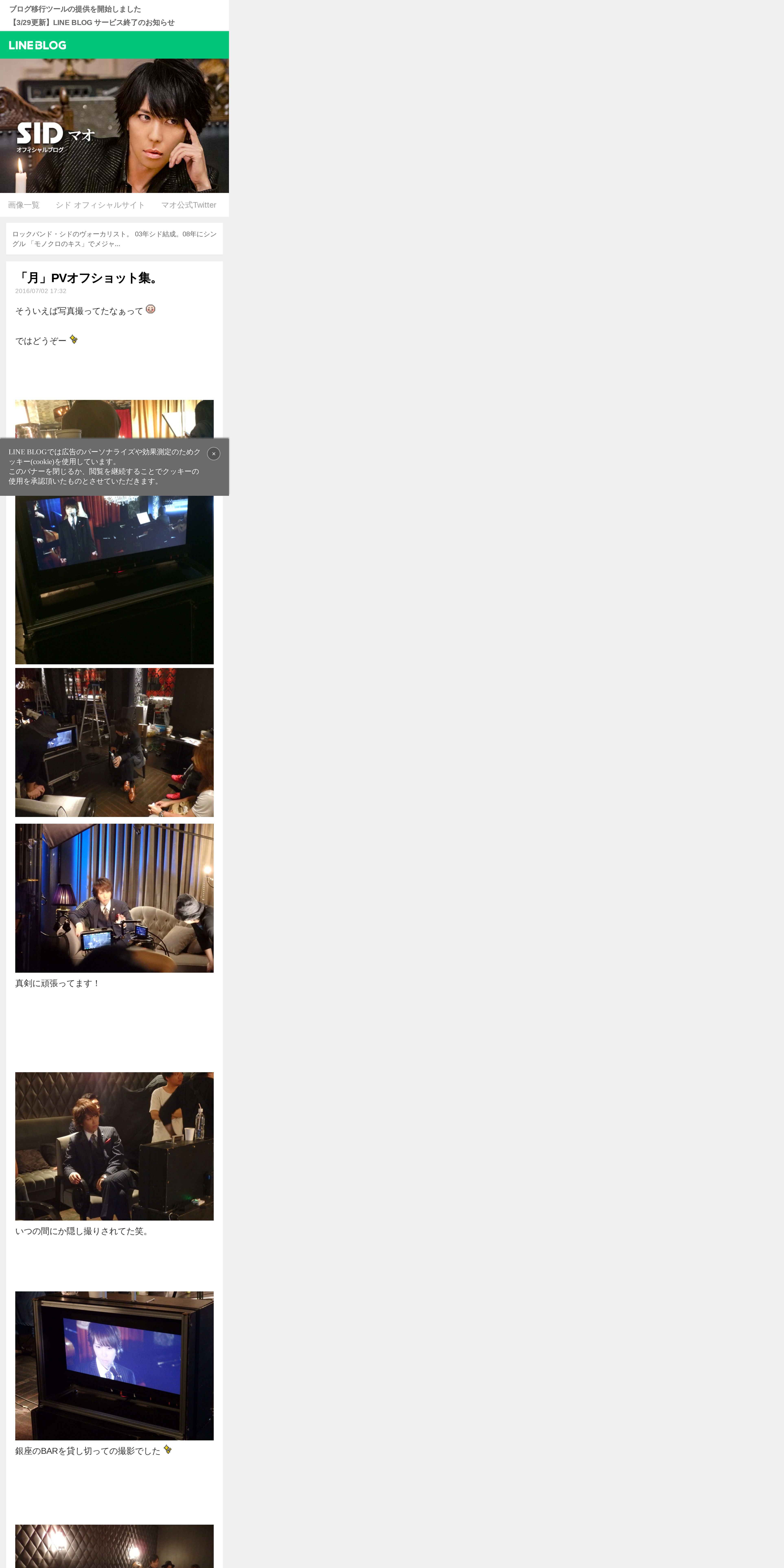Image resolution: width=784 pixels, height=1568 pixels.
Task: Expand the truncated profile description
Action: click(114, 239)
